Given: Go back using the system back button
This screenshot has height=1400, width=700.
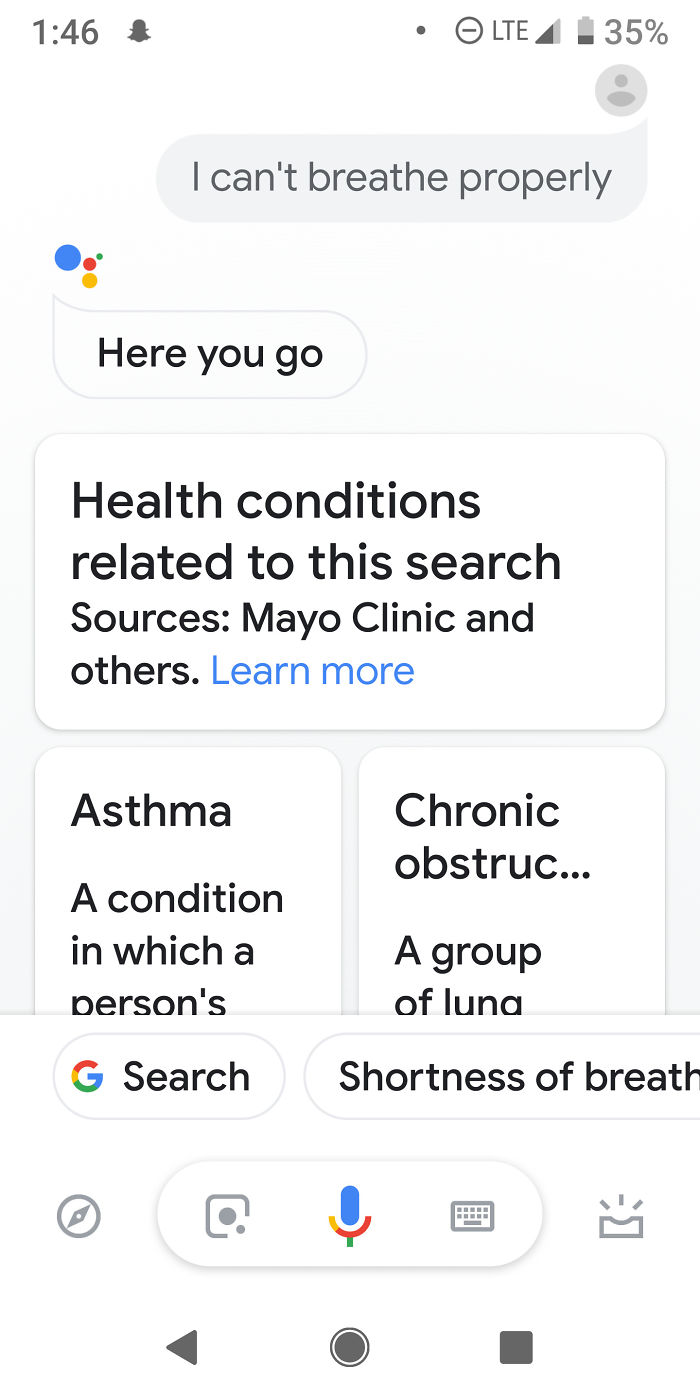Looking at the screenshot, I should point(182,1347).
